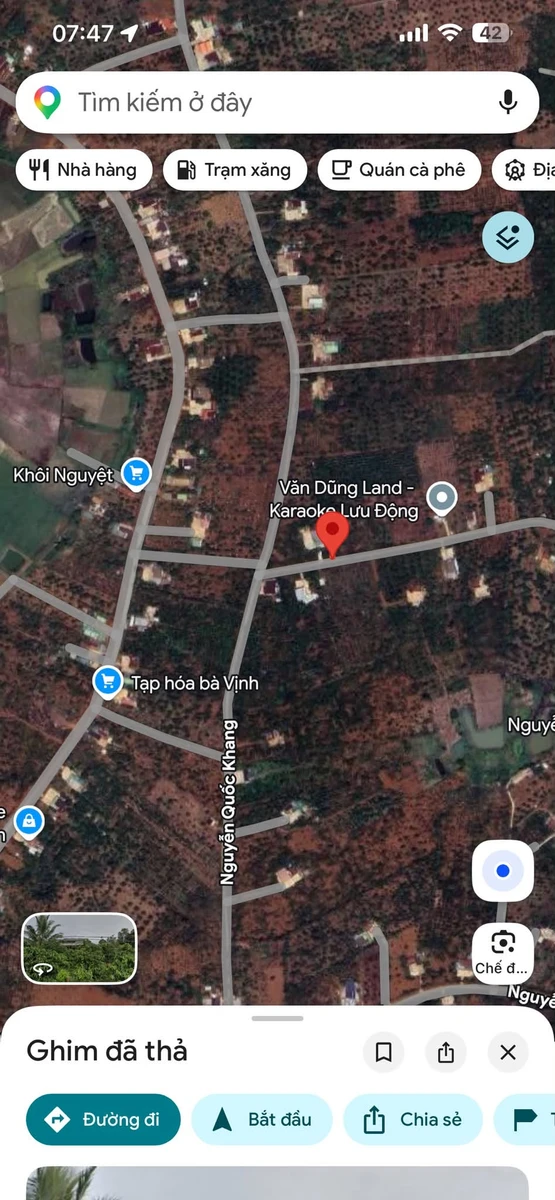Start voice search with the microphone

508,102
